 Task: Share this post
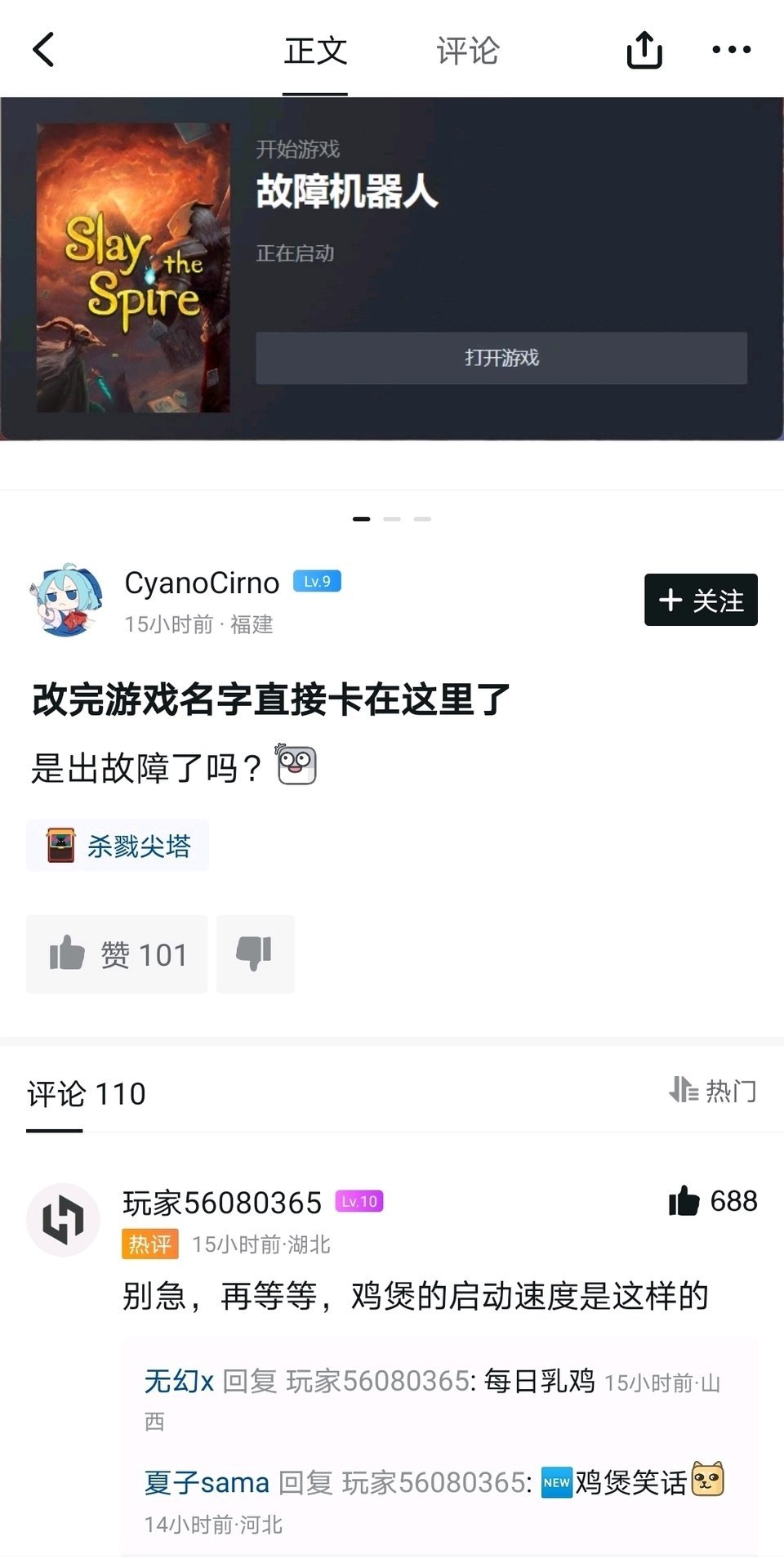(x=644, y=50)
